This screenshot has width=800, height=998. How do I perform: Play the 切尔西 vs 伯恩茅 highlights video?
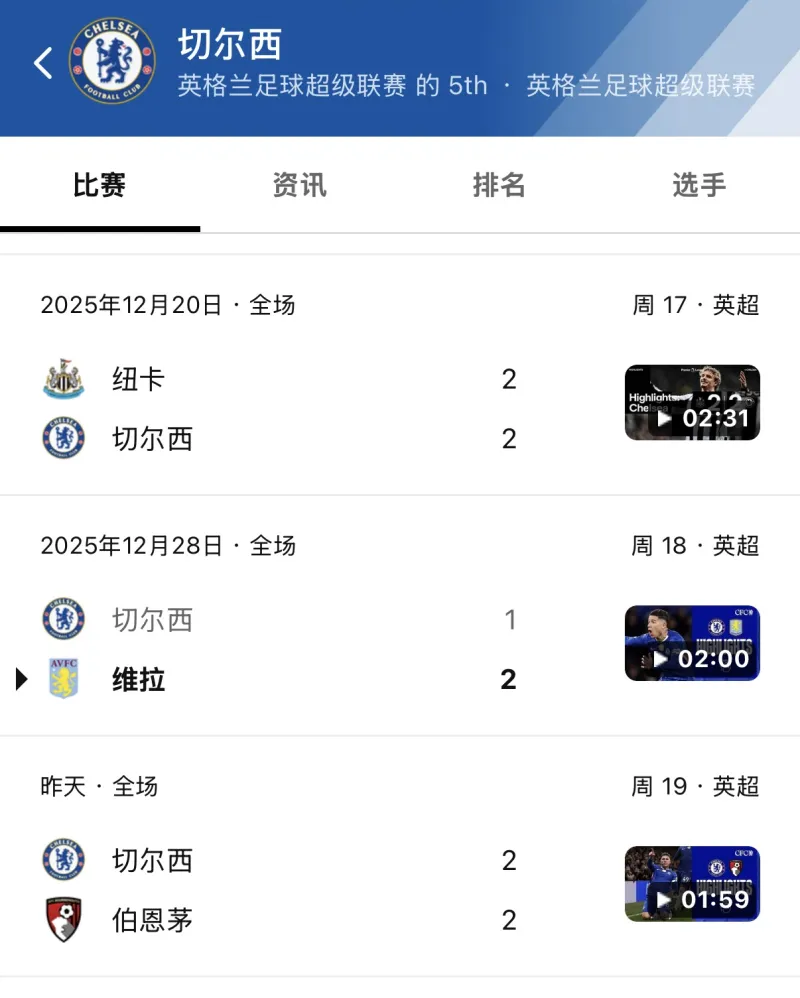point(692,884)
